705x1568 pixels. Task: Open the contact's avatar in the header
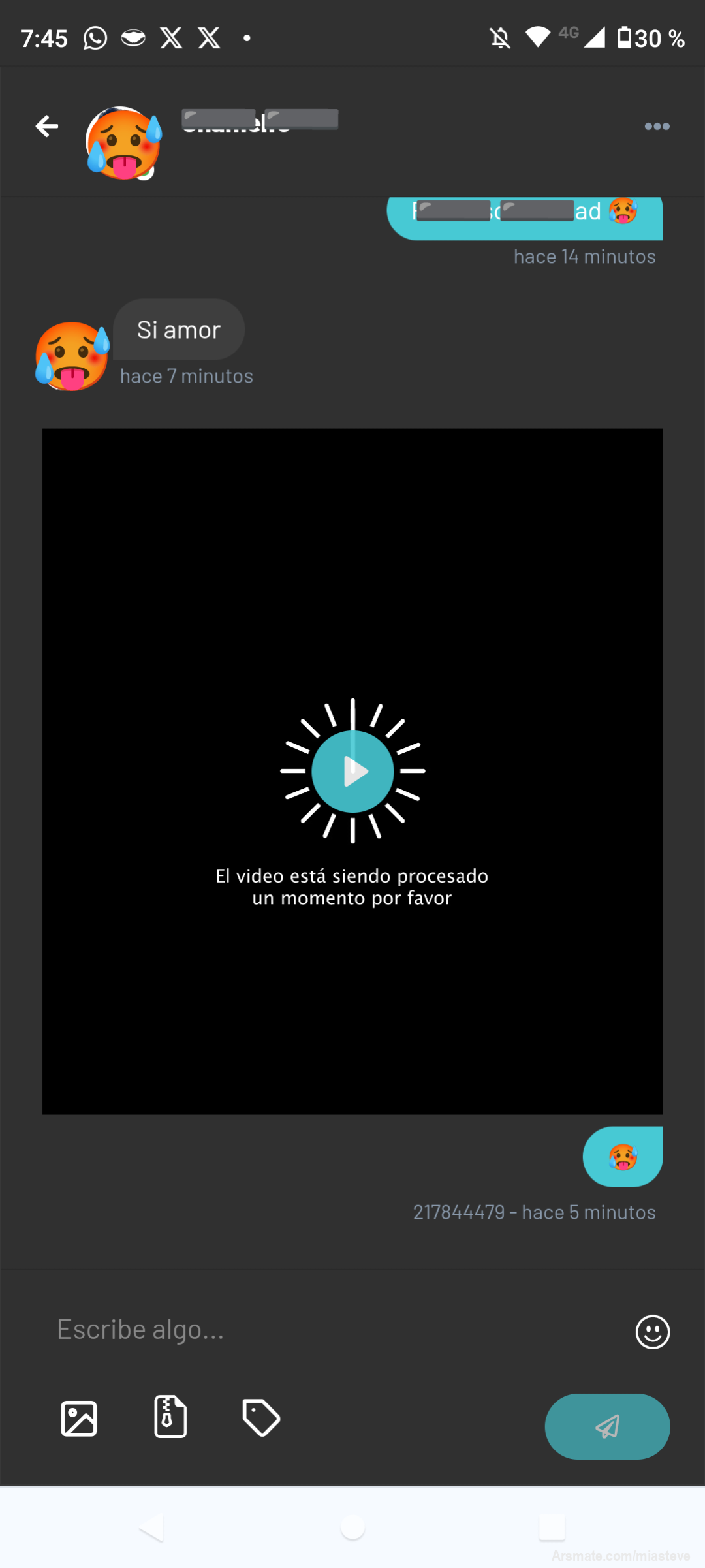point(123,143)
